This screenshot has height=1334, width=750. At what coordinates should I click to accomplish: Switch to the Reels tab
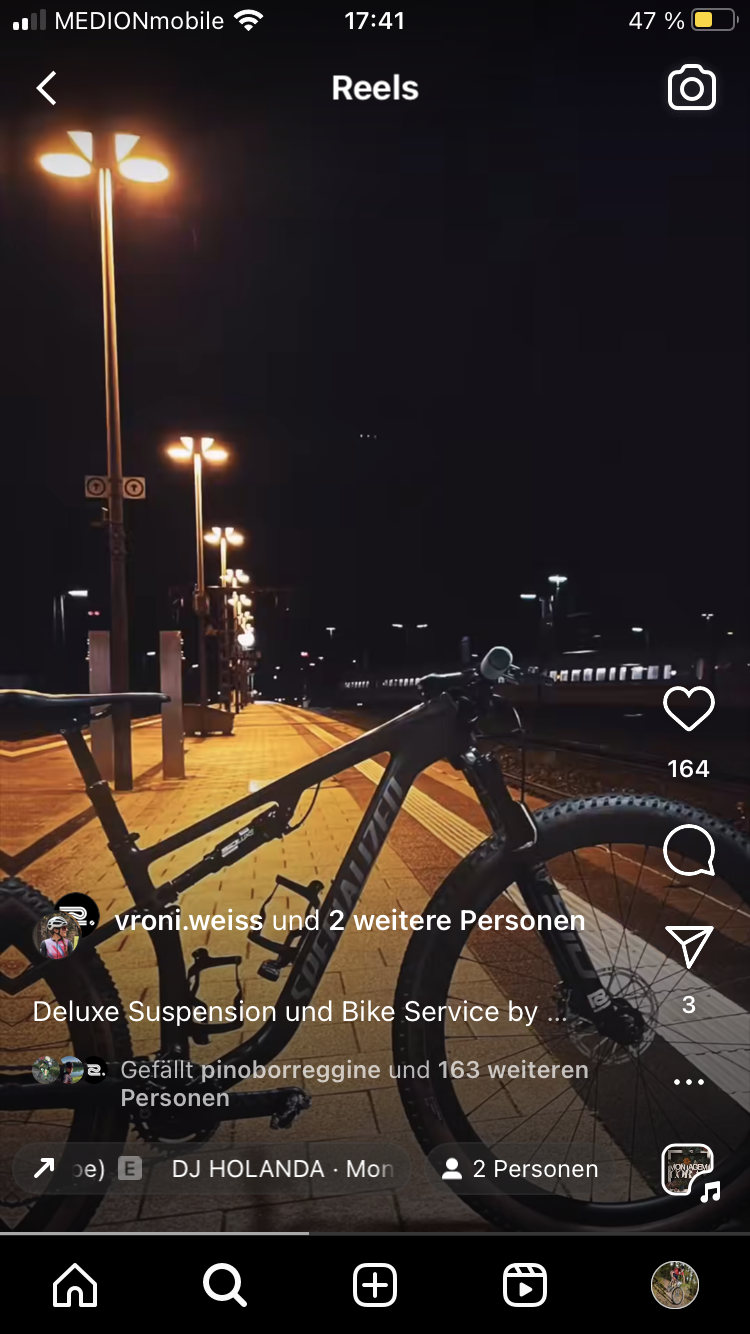pyautogui.click(x=525, y=1285)
